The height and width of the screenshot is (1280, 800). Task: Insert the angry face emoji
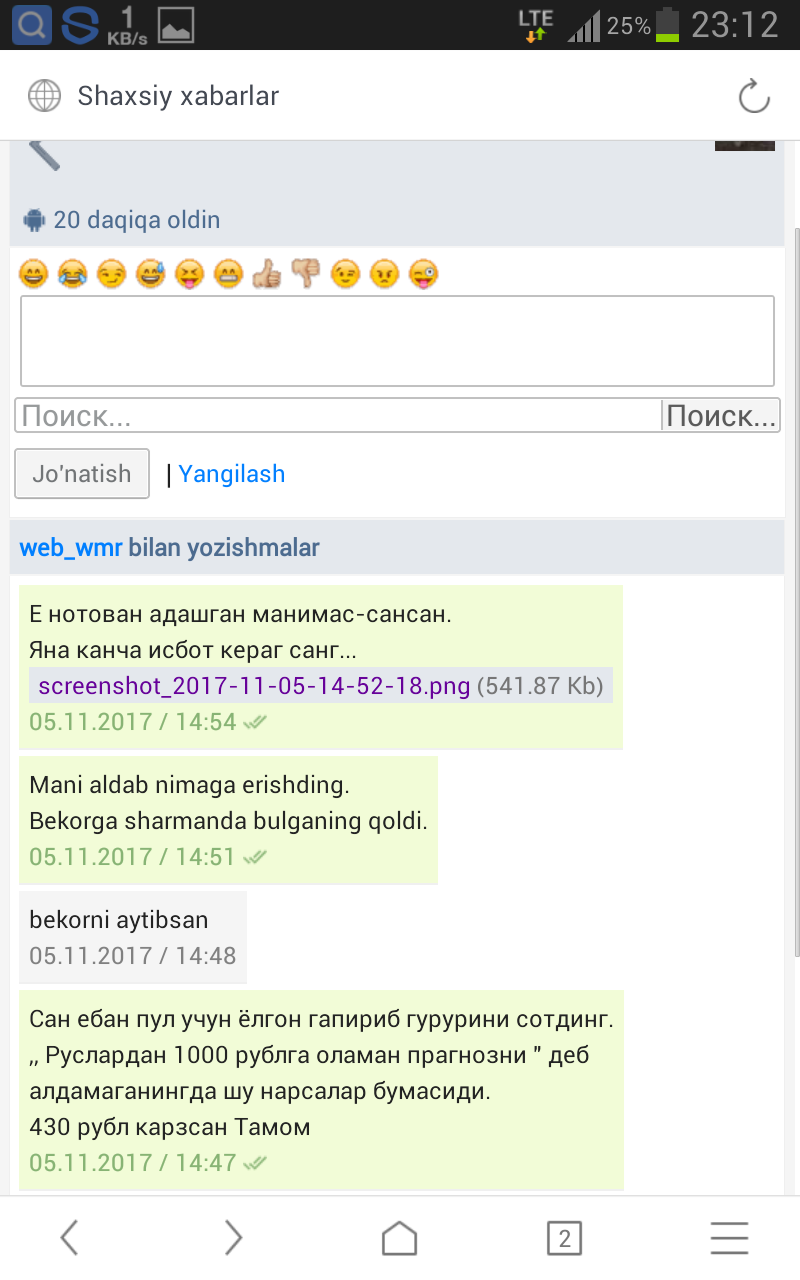coord(384,272)
